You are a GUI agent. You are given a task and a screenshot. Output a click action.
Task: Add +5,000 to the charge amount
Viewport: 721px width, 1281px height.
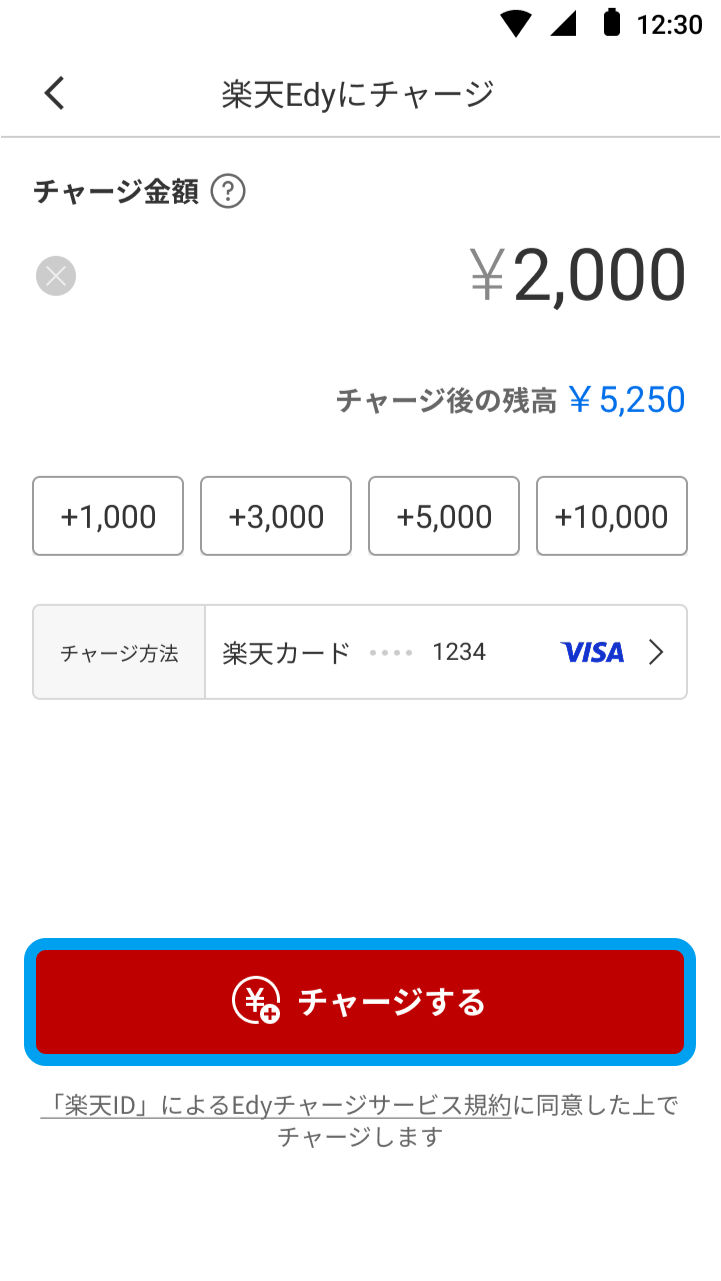pyautogui.click(x=444, y=516)
